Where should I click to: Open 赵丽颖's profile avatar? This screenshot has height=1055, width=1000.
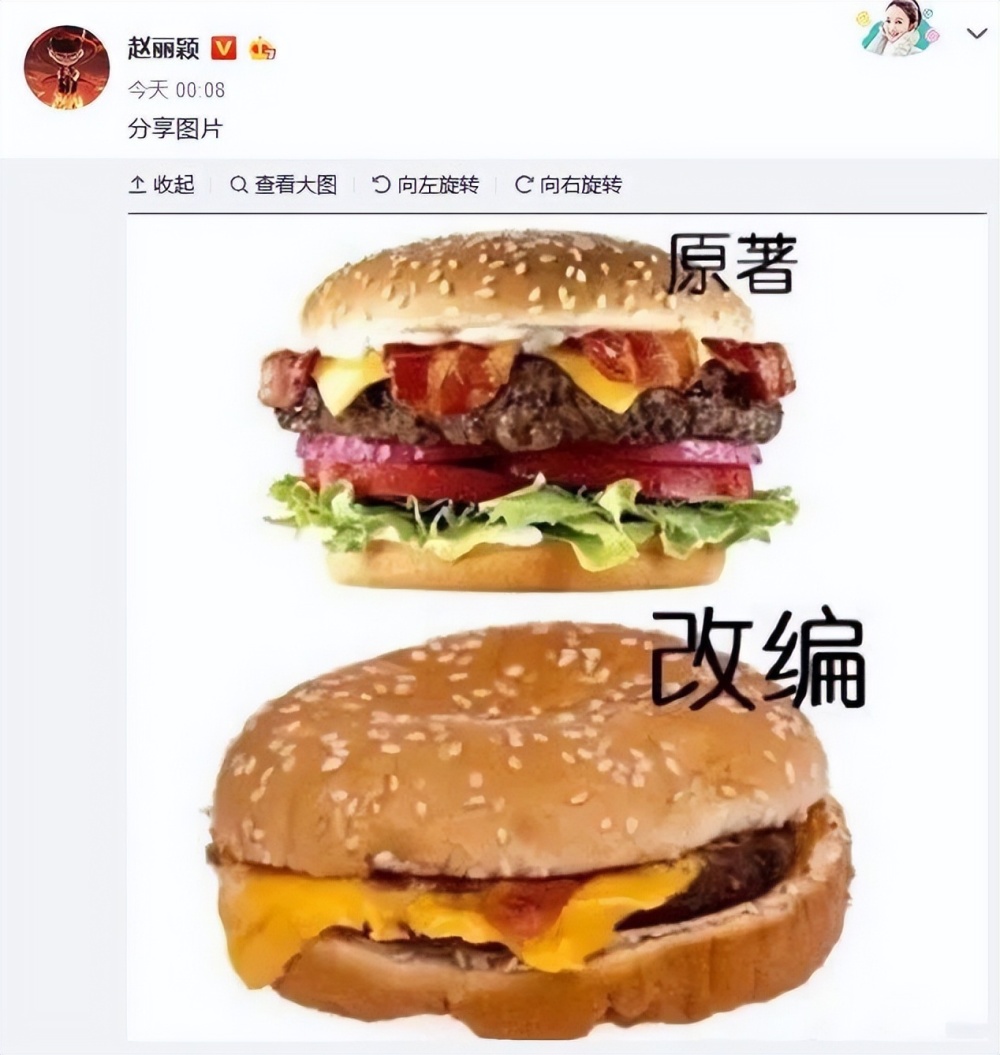click(x=66, y=67)
